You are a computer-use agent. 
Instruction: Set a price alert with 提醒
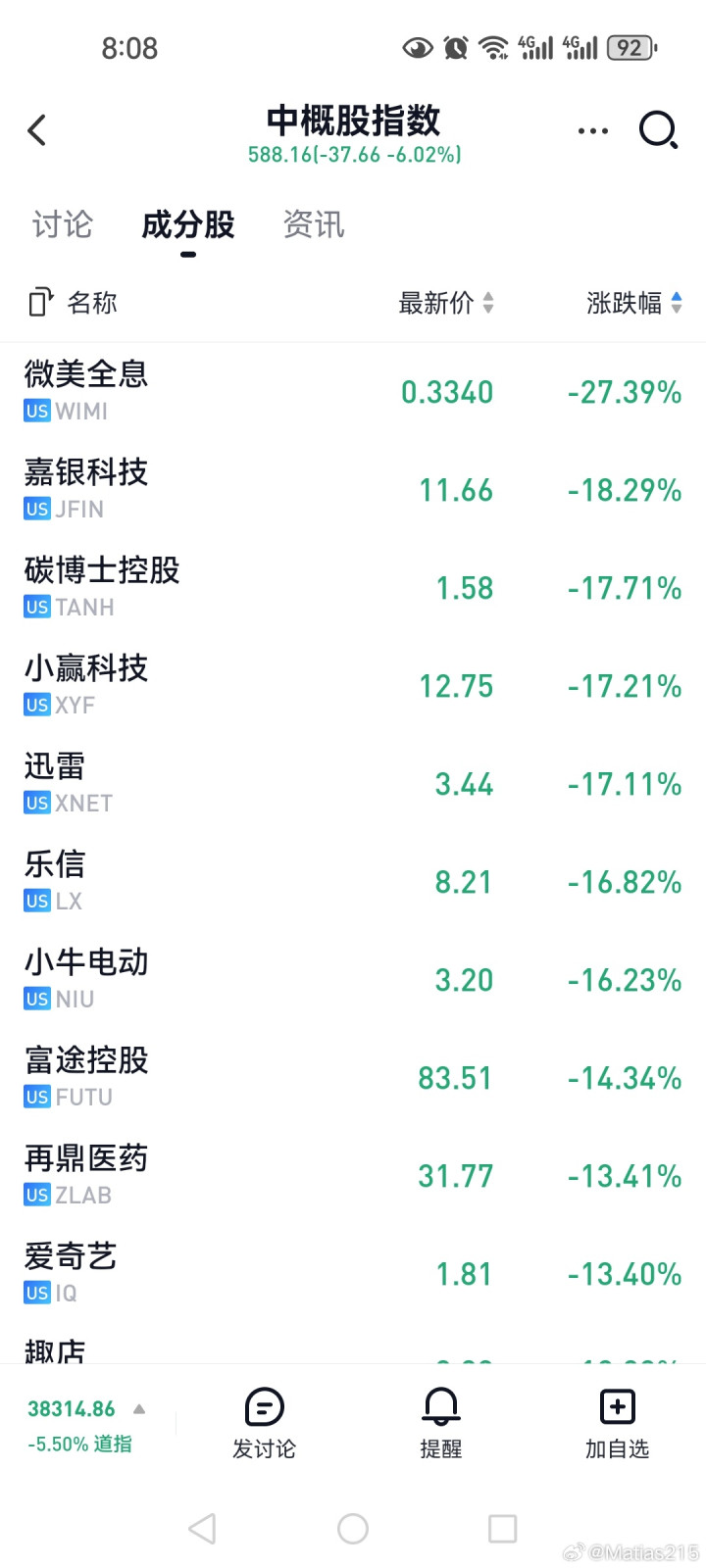click(x=440, y=1424)
